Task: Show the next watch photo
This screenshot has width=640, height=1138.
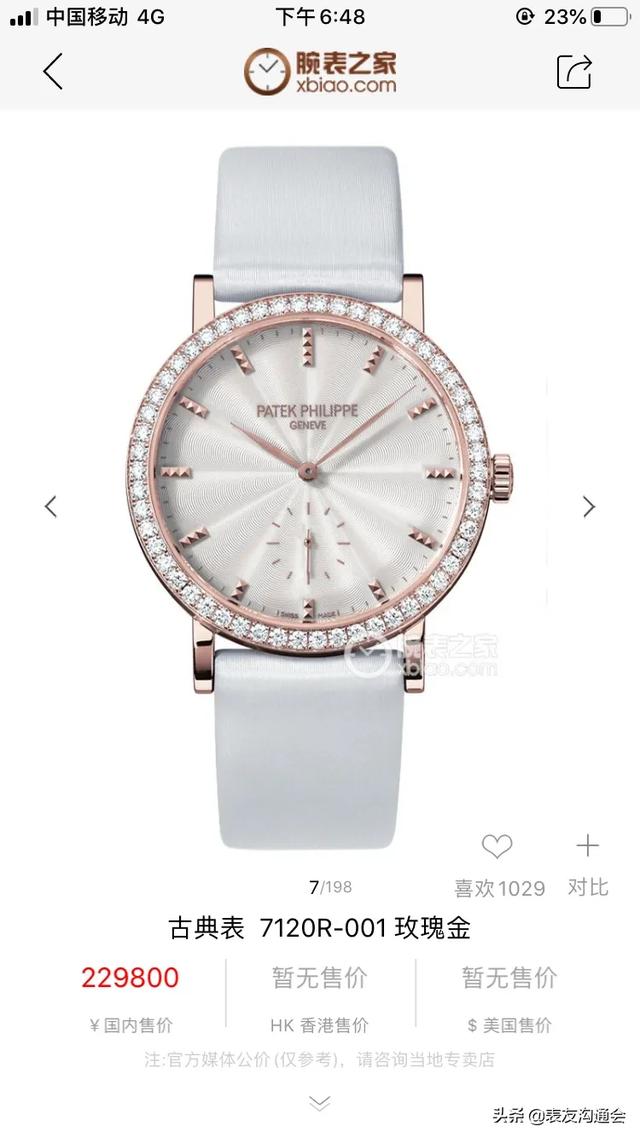Action: point(589,506)
